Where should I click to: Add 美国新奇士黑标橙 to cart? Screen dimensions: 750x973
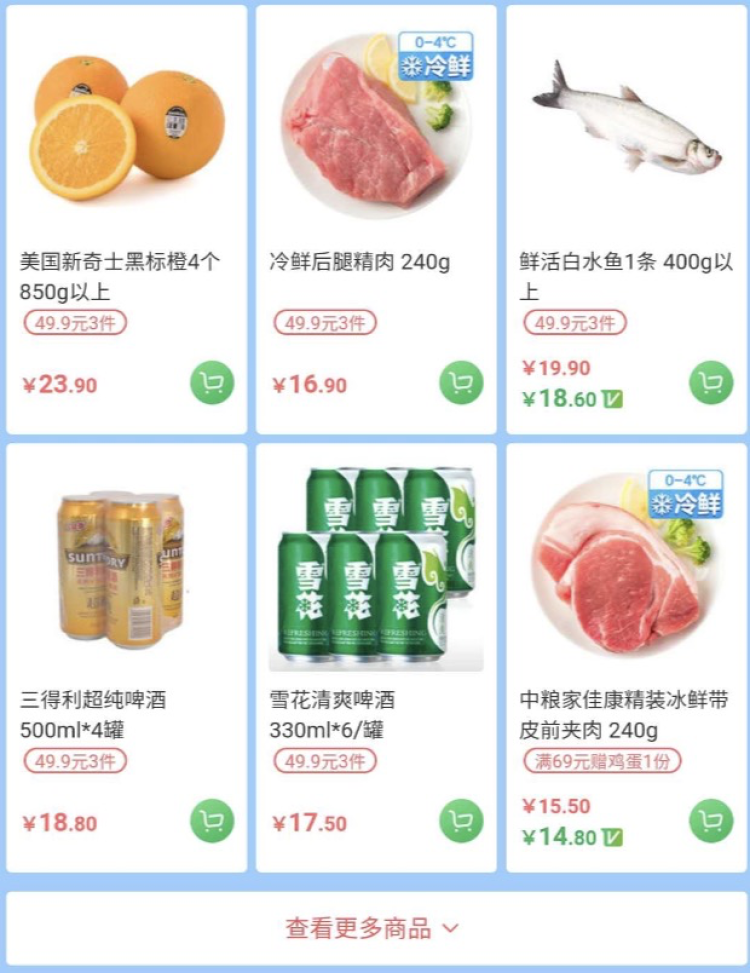(x=212, y=383)
